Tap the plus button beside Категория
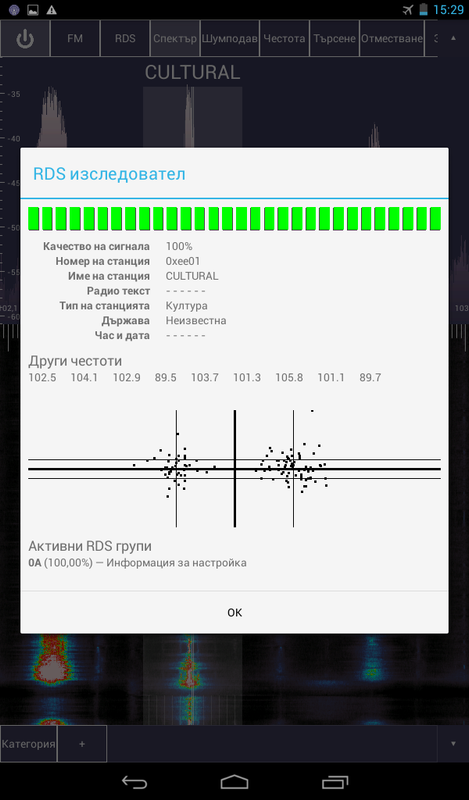 point(82,744)
